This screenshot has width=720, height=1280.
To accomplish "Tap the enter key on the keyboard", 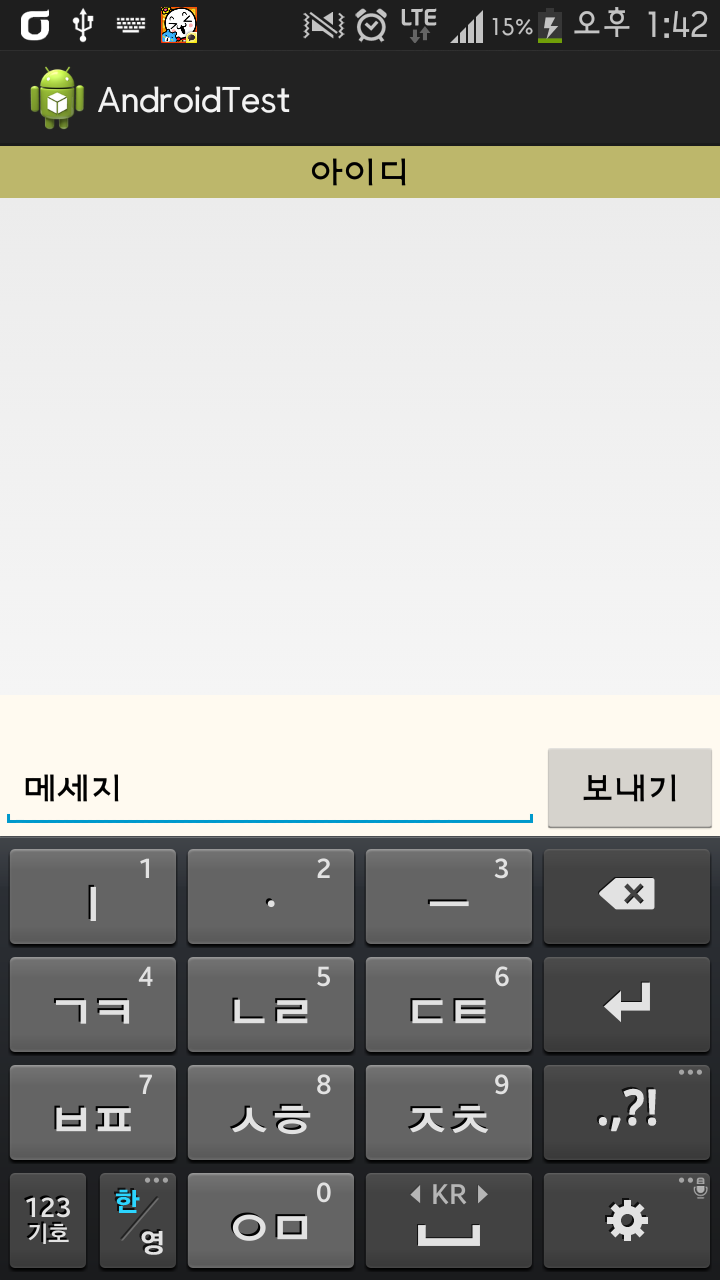I will [x=627, y=1004].
